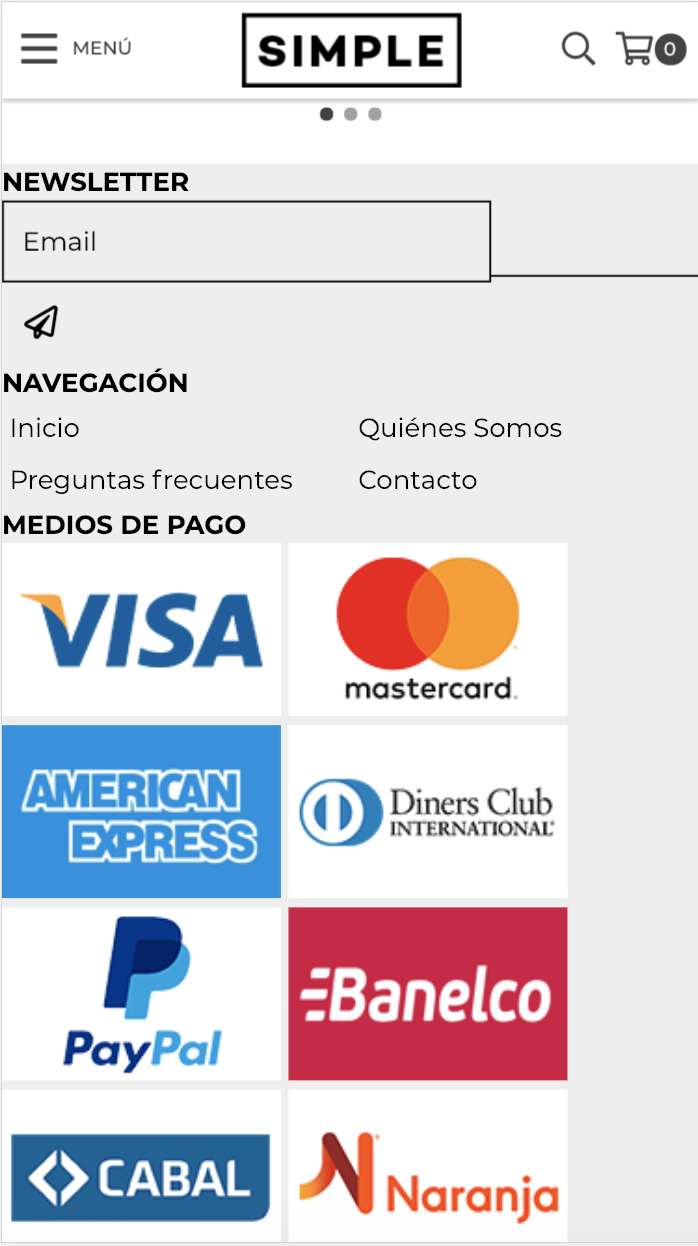Jump to the third carousel slide
698x1246 pixels.
pyautogui.click(x=375, y=114)
